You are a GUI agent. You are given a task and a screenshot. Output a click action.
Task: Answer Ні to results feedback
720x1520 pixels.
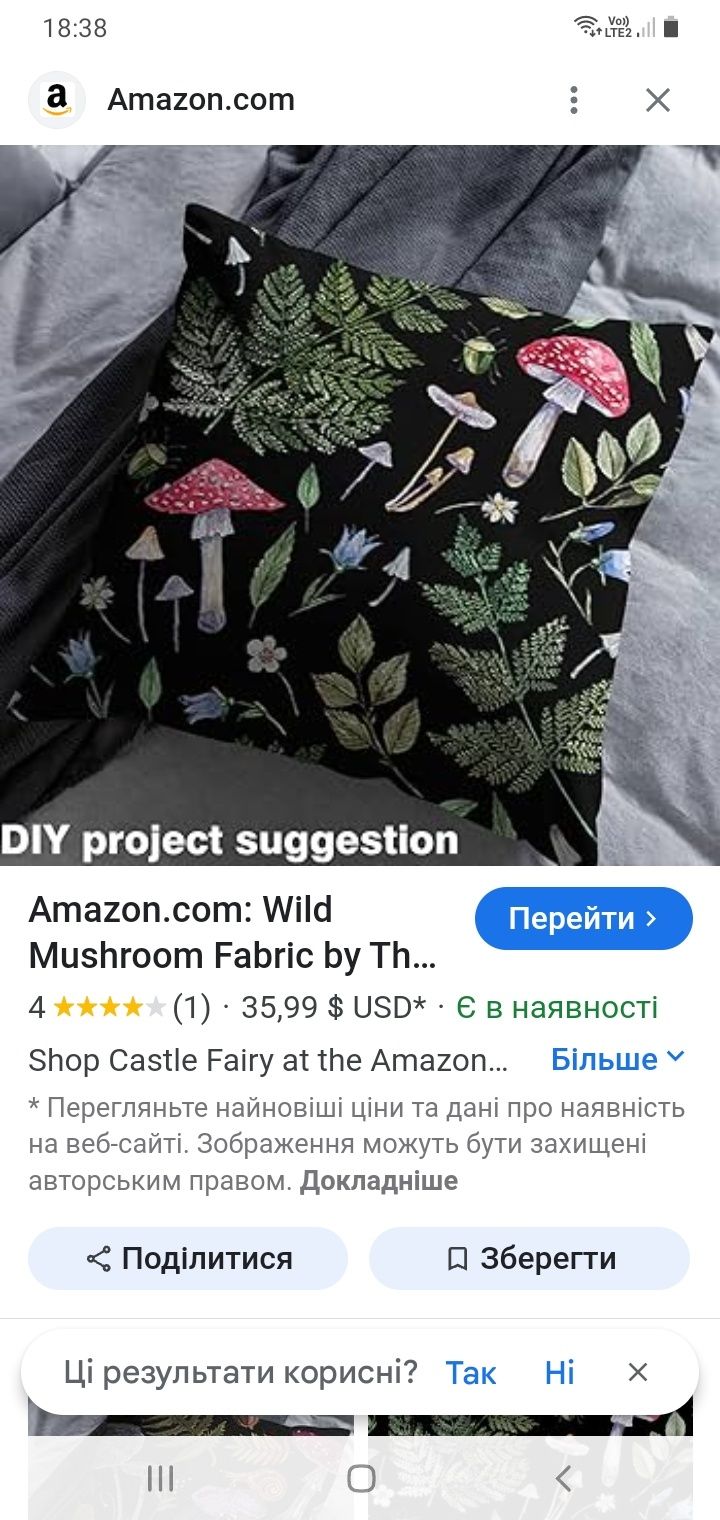point(559,1373)
